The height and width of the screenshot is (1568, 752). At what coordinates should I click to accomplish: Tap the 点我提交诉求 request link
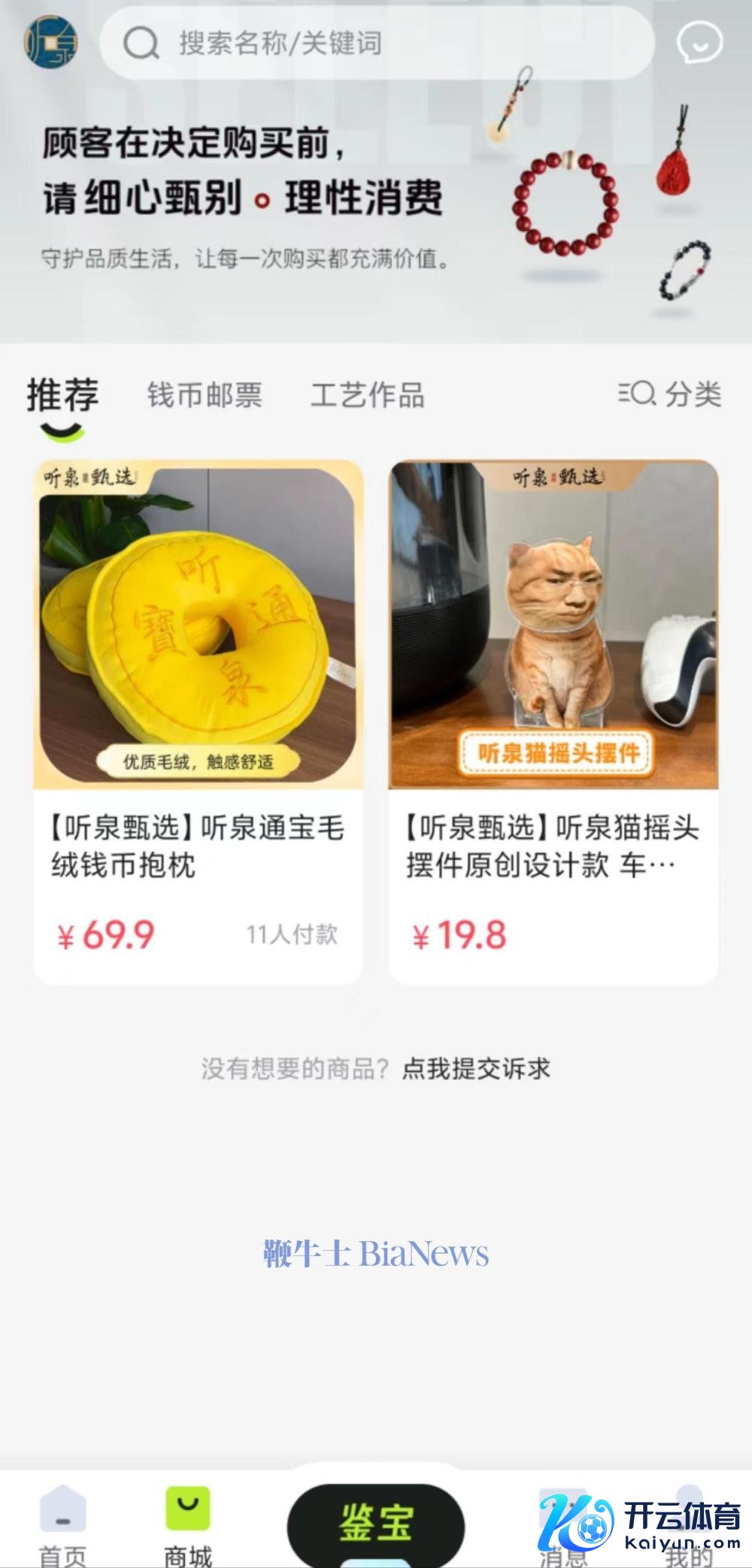(x=477, y=1068)
